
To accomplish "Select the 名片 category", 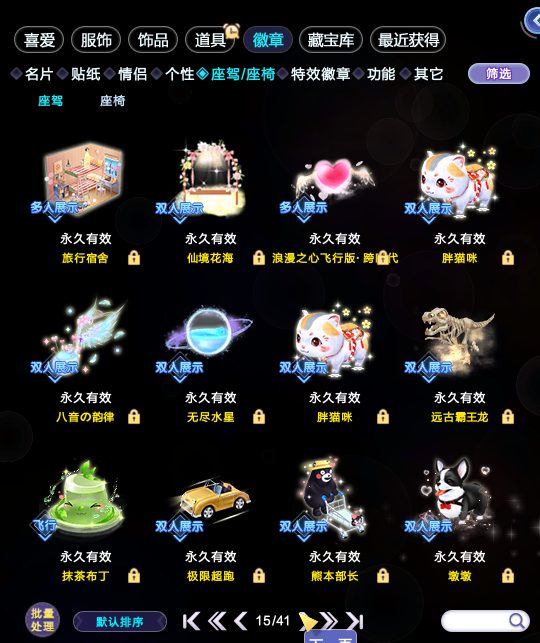I will [39, 74].
